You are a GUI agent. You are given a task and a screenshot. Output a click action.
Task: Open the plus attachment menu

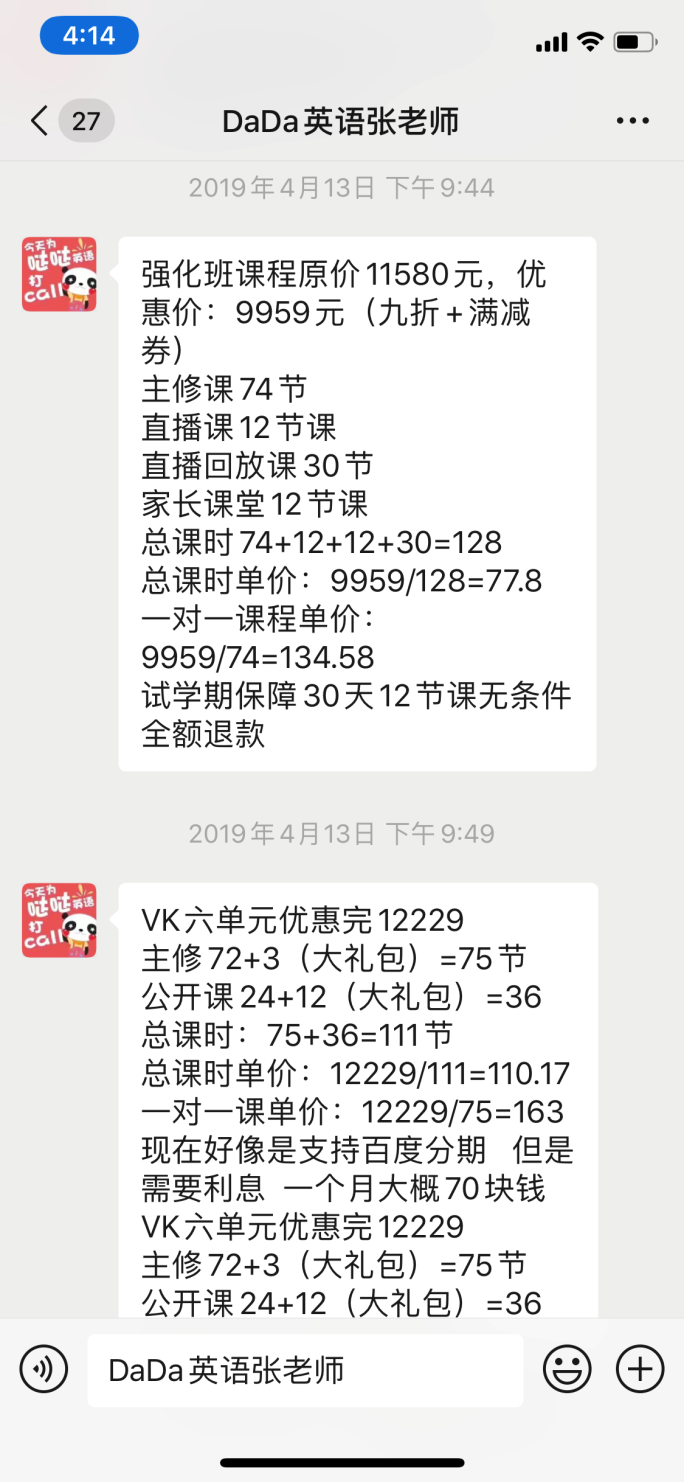pos(640,1369)
